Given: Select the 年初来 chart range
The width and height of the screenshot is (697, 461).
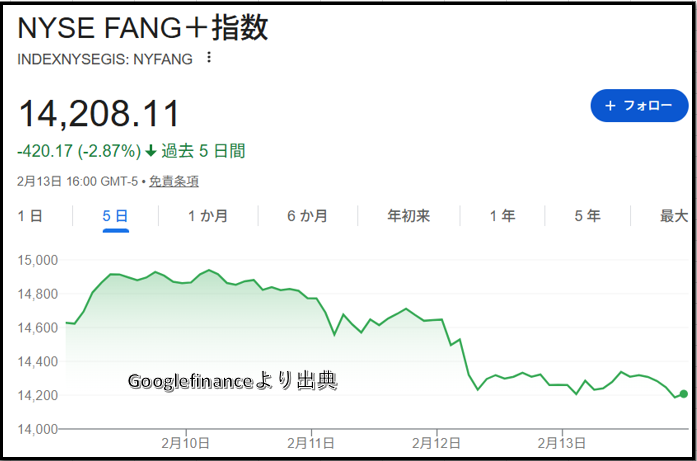Looking at the screenshot, I should tap(409, 216).
